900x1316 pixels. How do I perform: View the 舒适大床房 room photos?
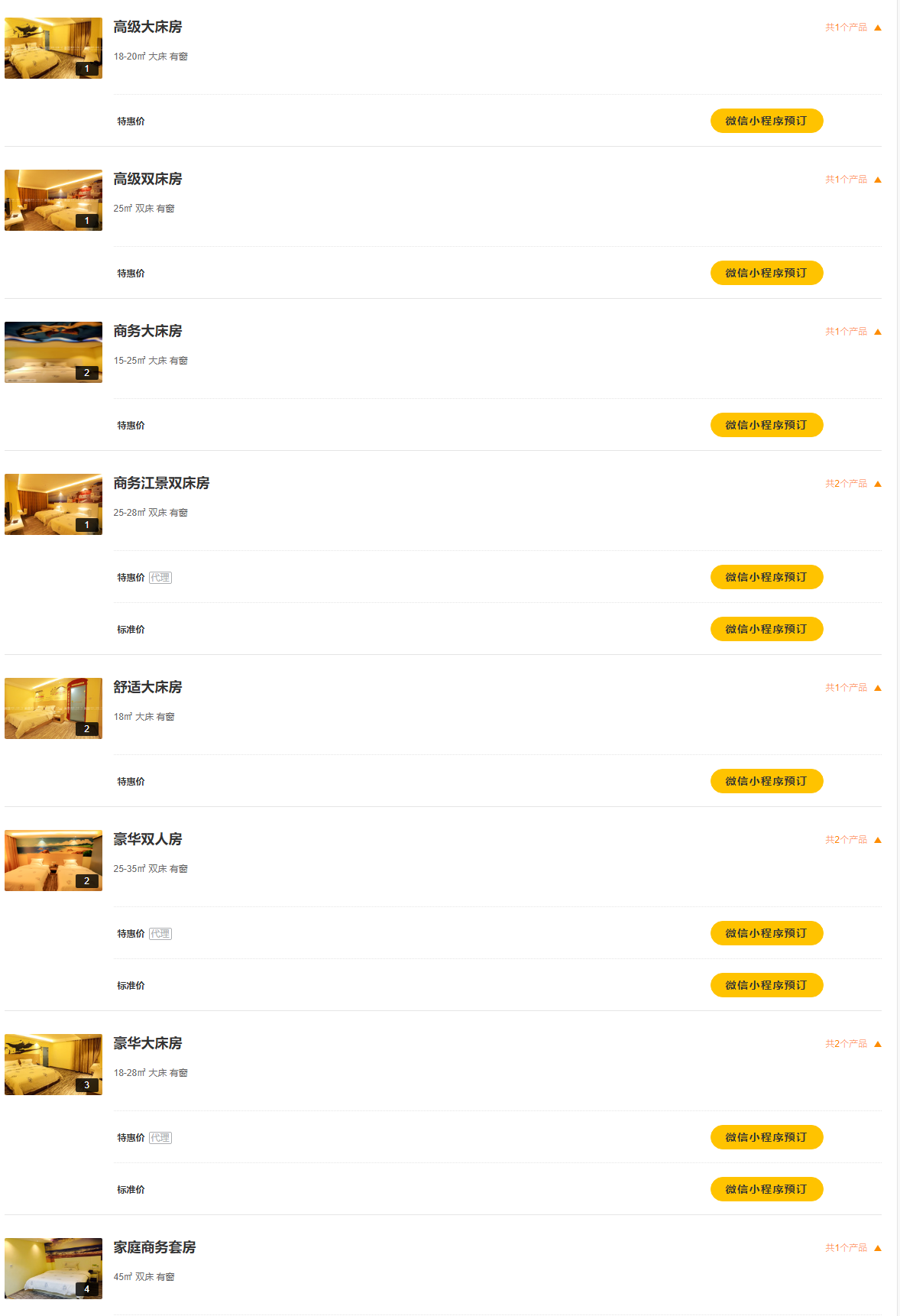53,708
